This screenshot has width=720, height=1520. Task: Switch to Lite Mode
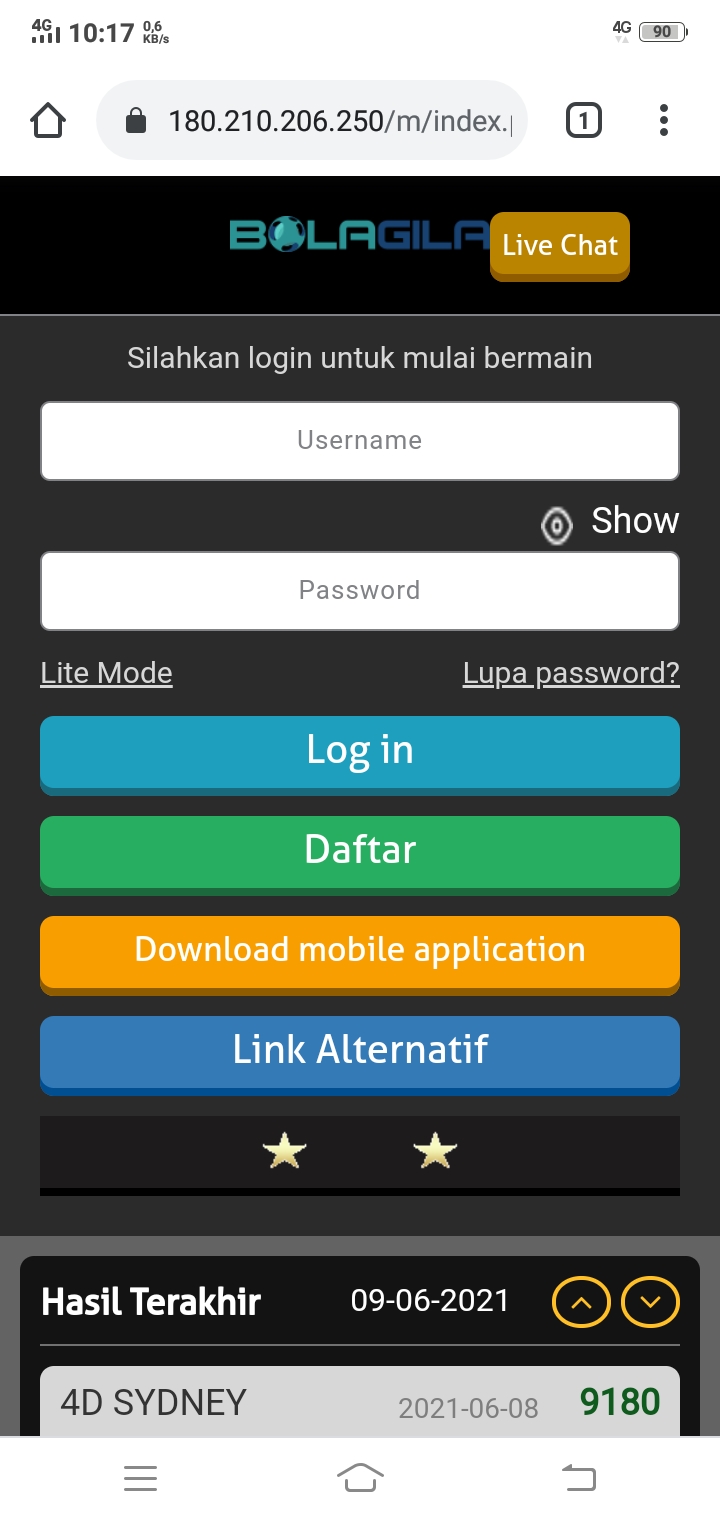click(x=106, y=673)
